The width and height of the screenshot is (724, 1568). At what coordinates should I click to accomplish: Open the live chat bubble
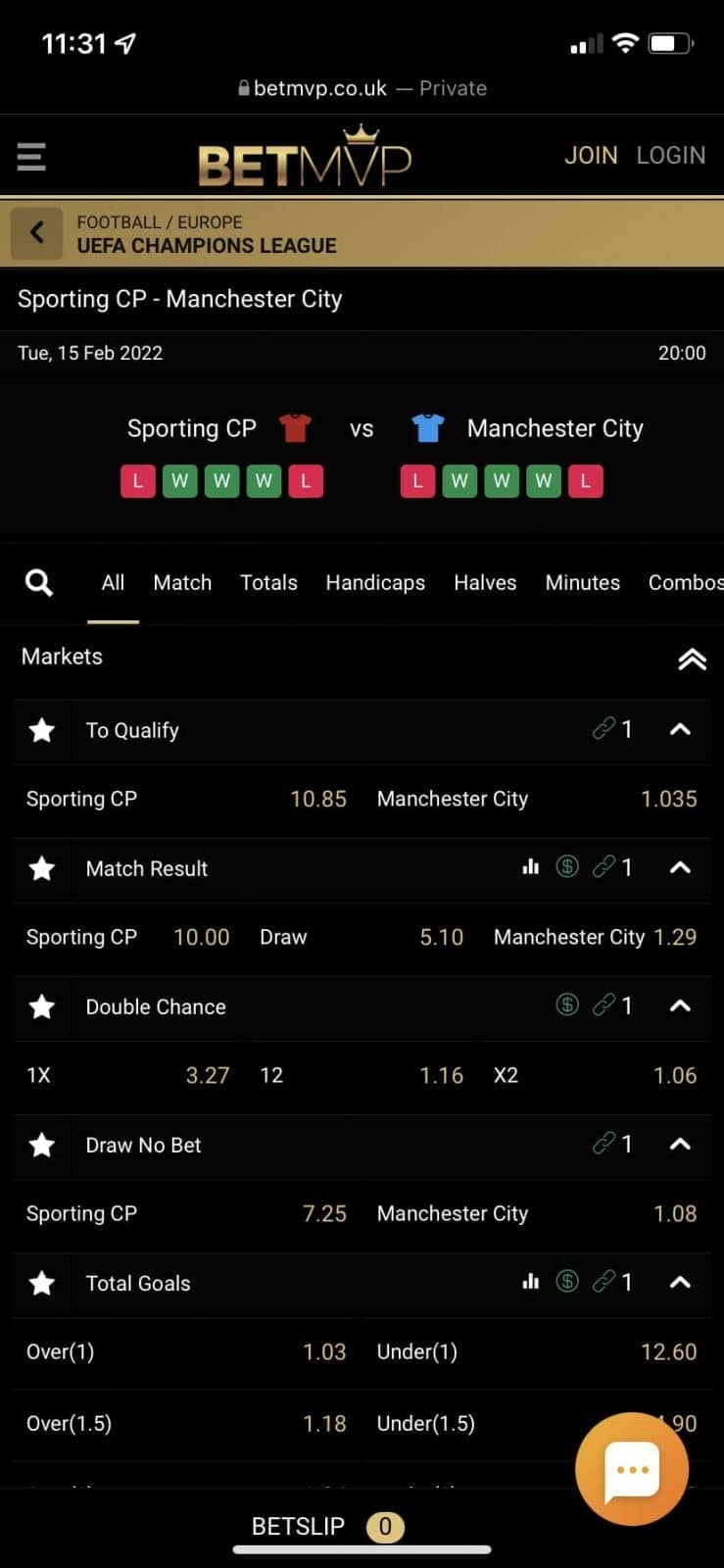(x=632, y=1469)
